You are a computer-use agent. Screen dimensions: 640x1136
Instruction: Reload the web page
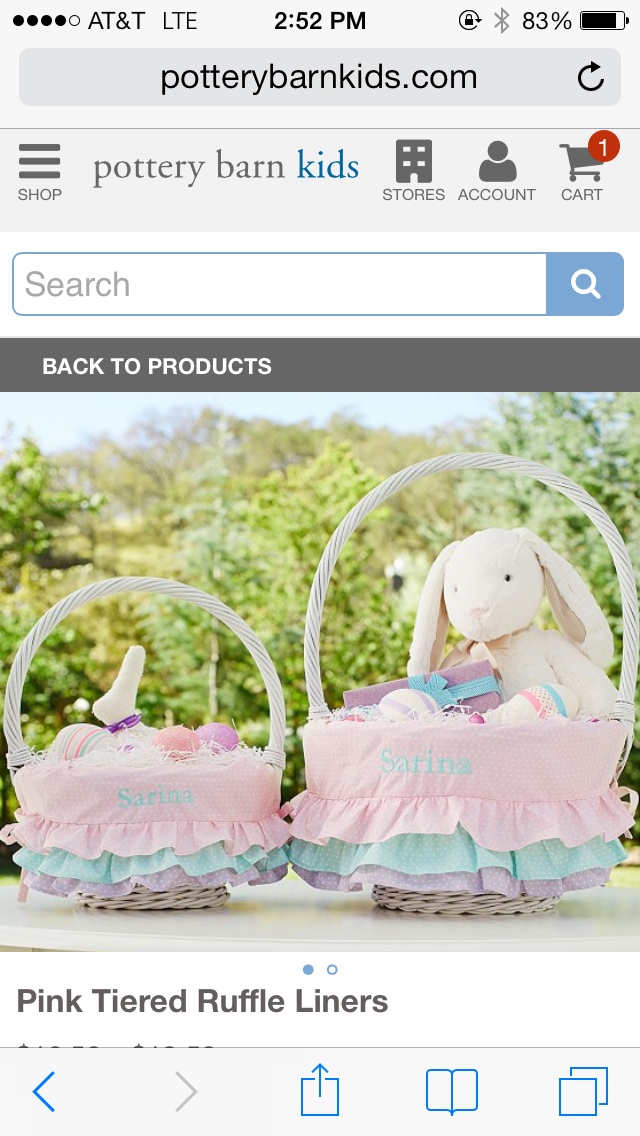(591, 78)
